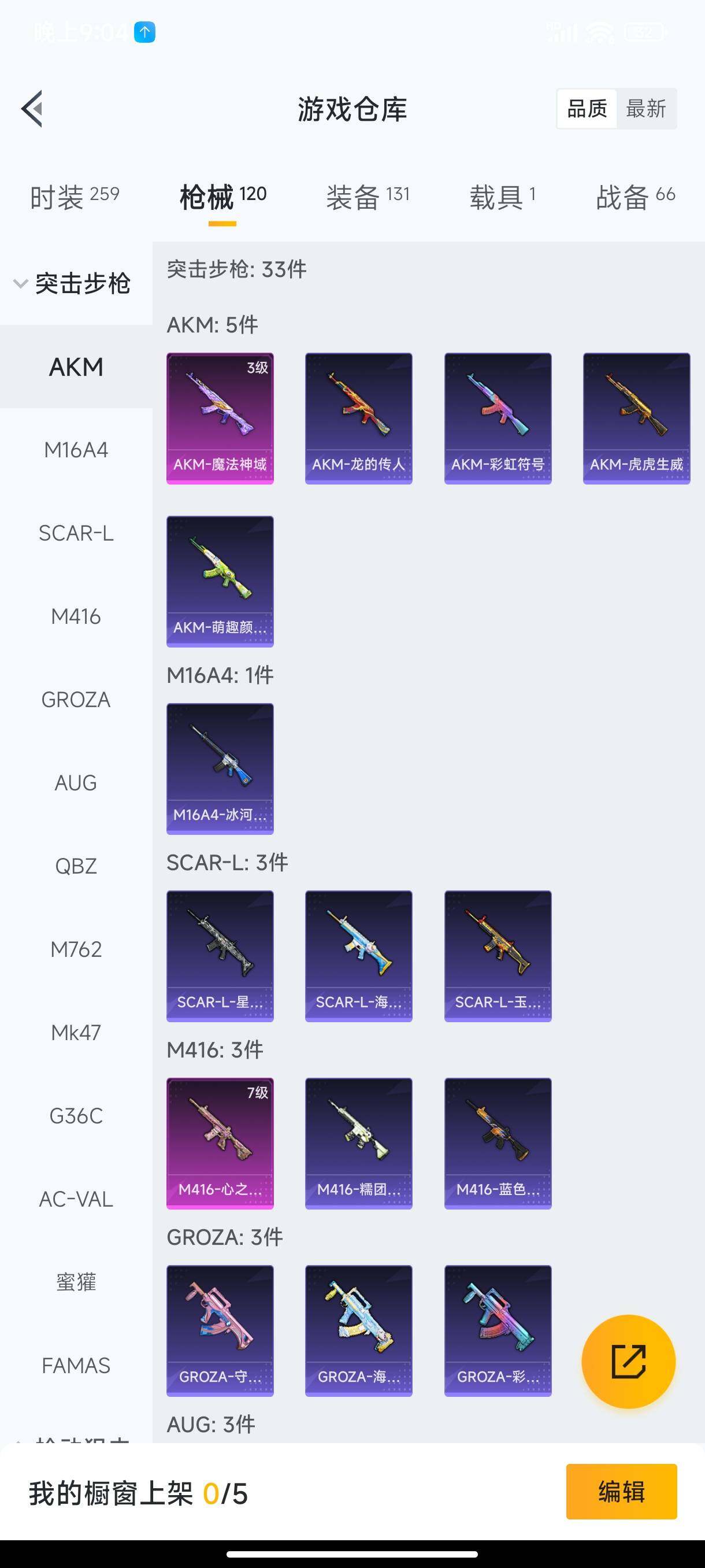Sort the warehouse by 品质

click(587, 109)
